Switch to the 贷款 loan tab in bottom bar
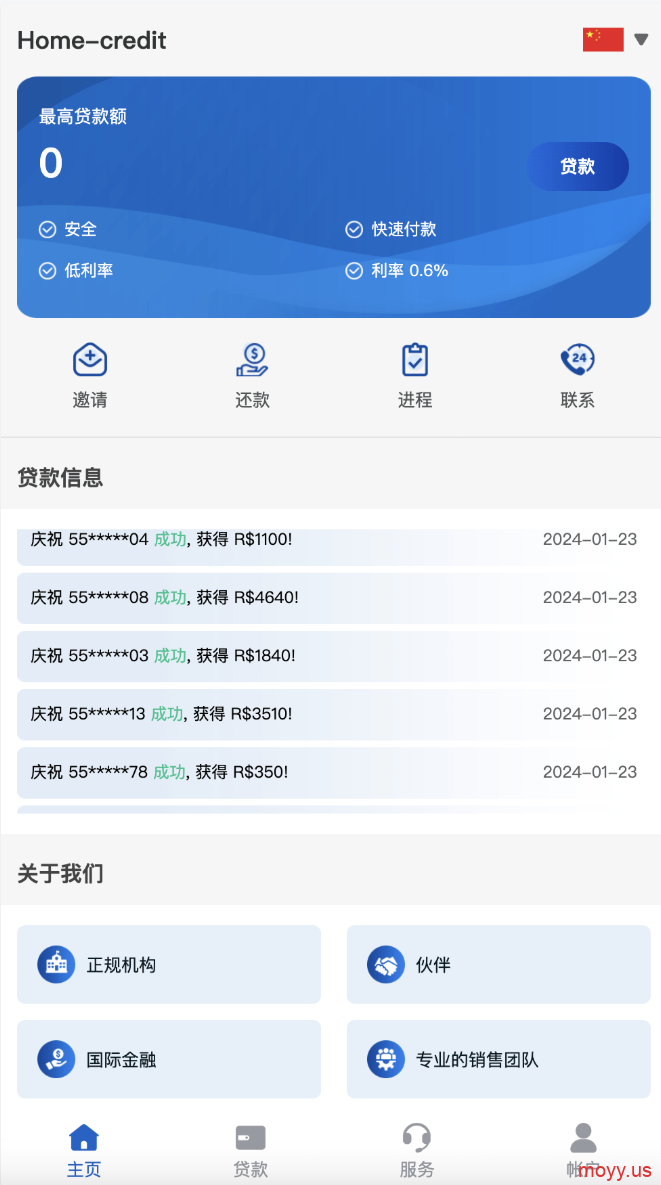The image size is (661, 1185). point(251,1150)
